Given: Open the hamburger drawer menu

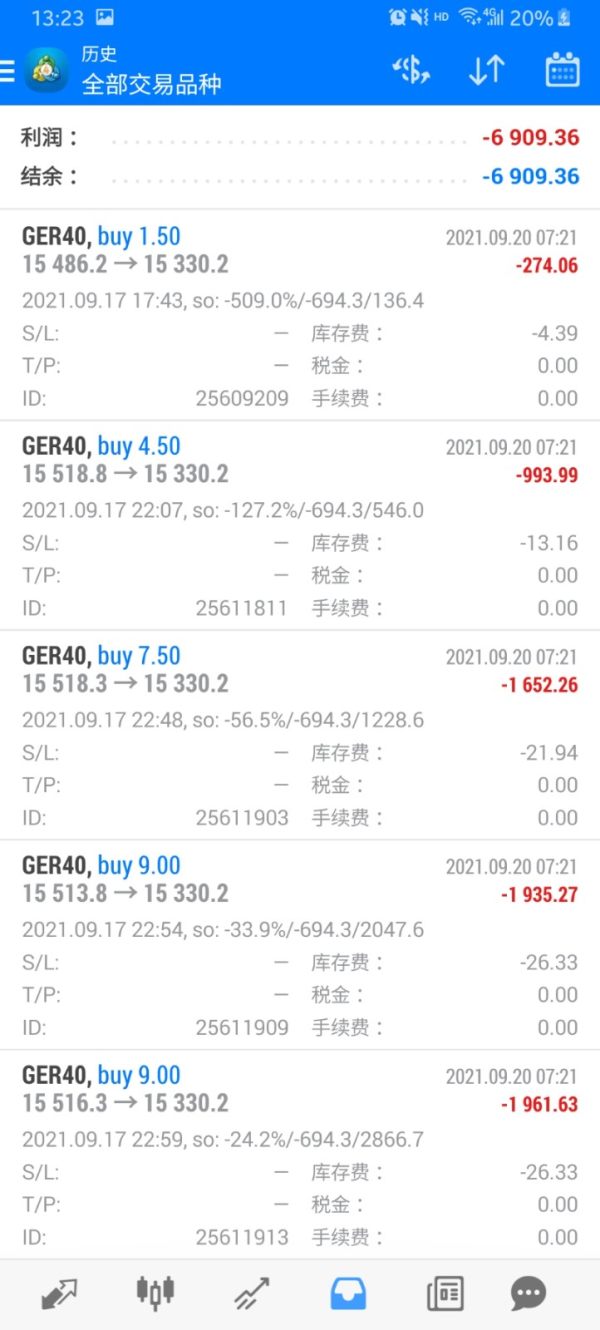Looking at the screenshot, I should 8,70.
